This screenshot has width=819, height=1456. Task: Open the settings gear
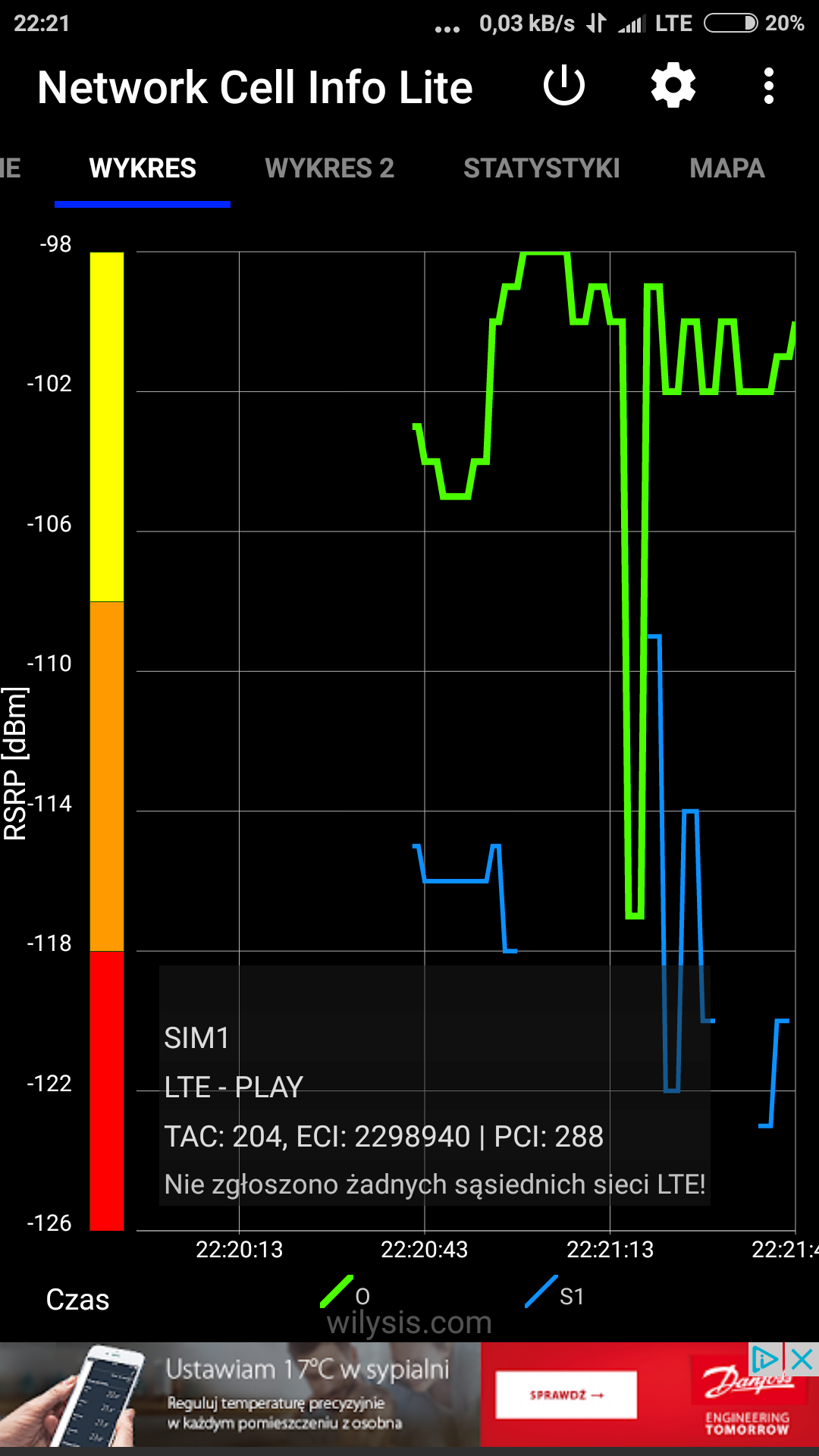[673, 86]
